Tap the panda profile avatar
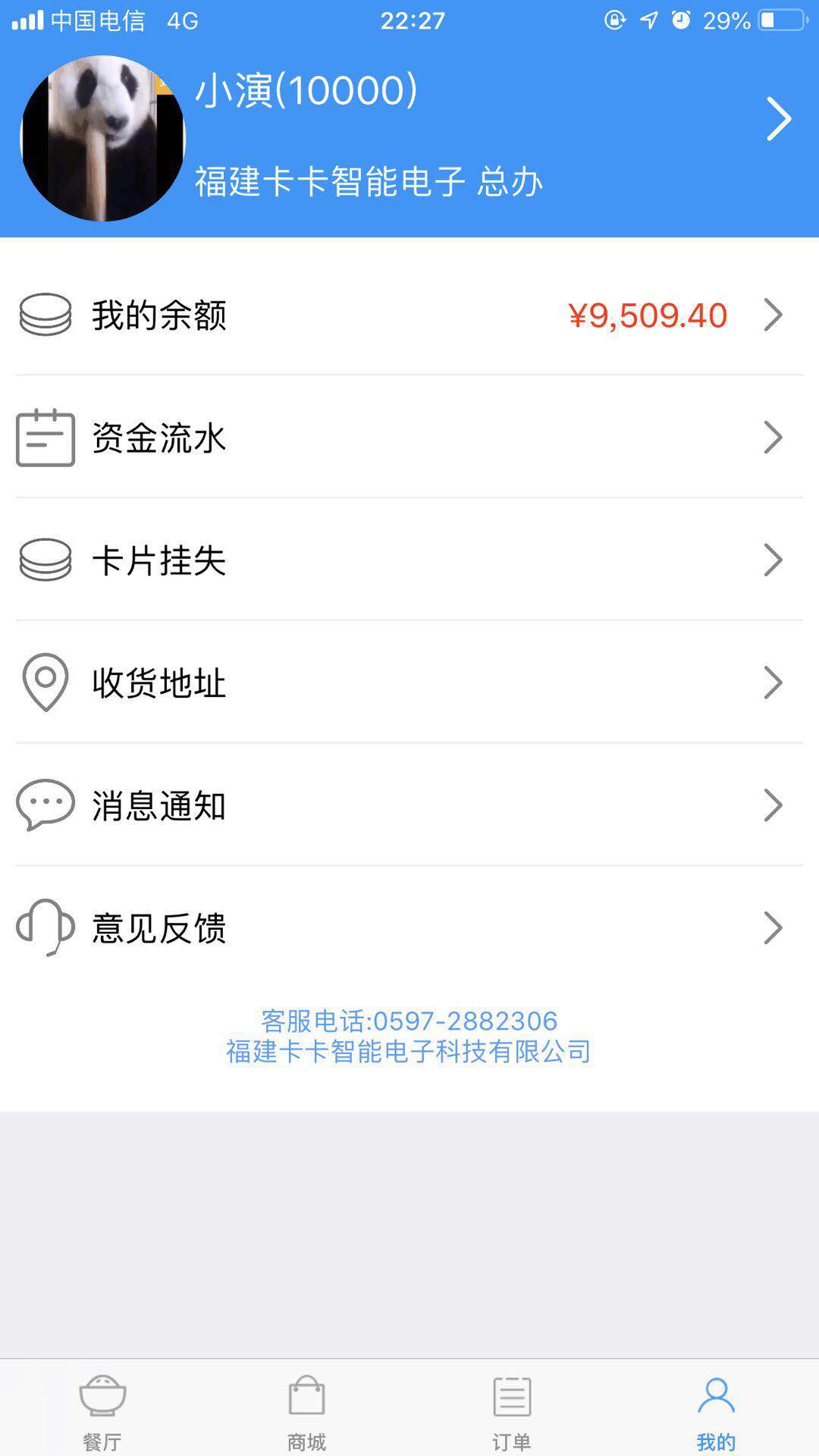The image size is (819, 1456). tap(102, 136)
